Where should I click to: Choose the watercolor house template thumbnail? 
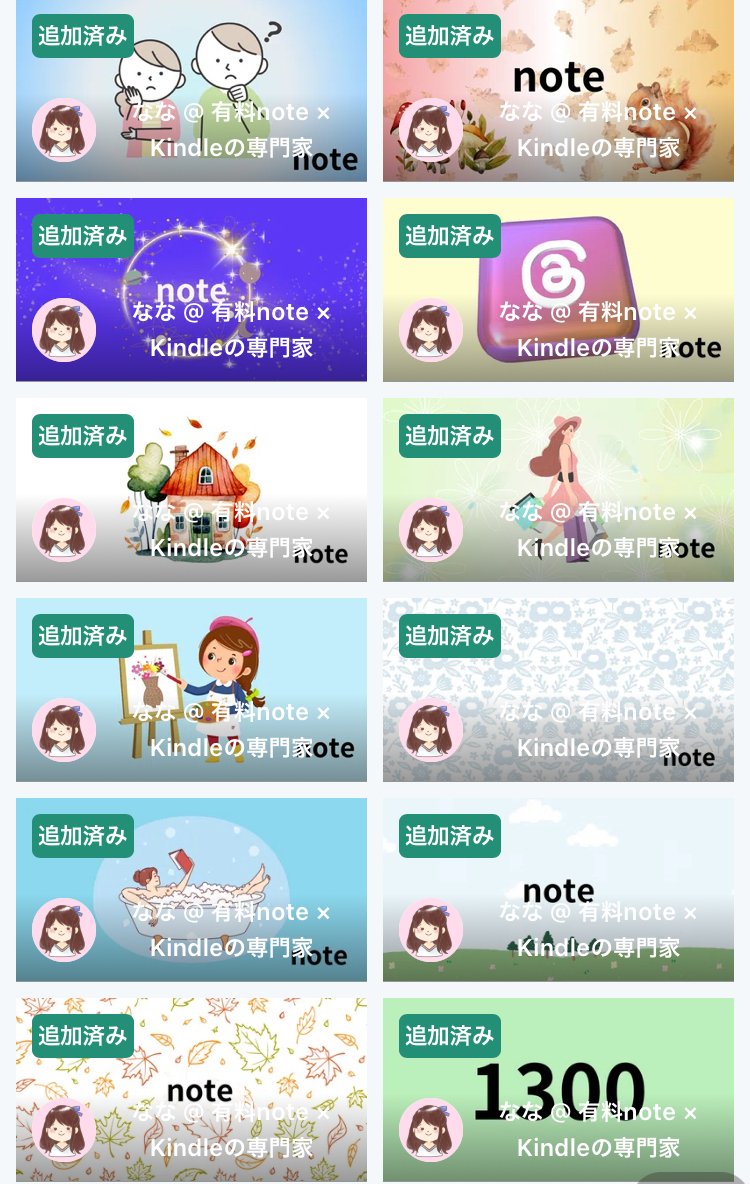191,490
